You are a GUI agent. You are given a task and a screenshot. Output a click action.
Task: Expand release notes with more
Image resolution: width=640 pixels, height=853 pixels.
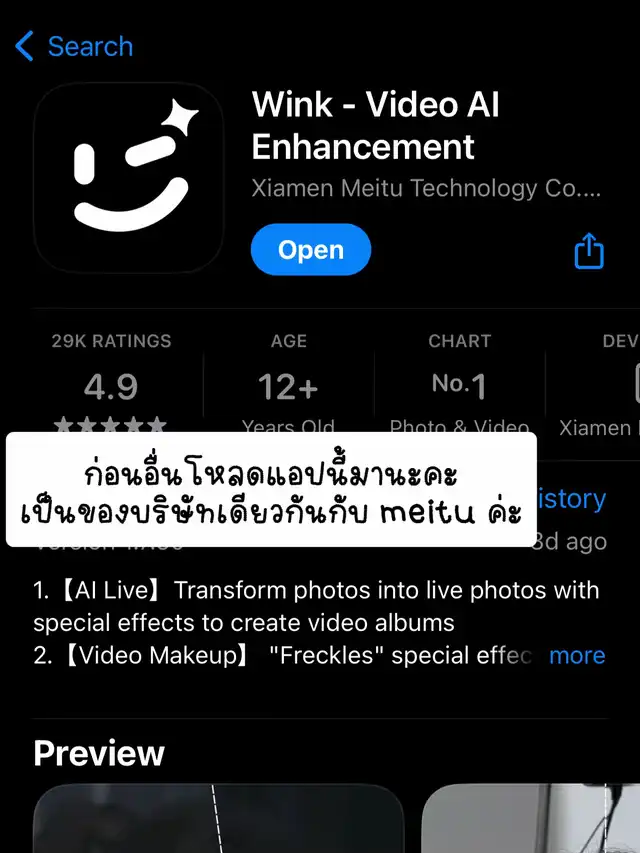[x=577, y=656]
